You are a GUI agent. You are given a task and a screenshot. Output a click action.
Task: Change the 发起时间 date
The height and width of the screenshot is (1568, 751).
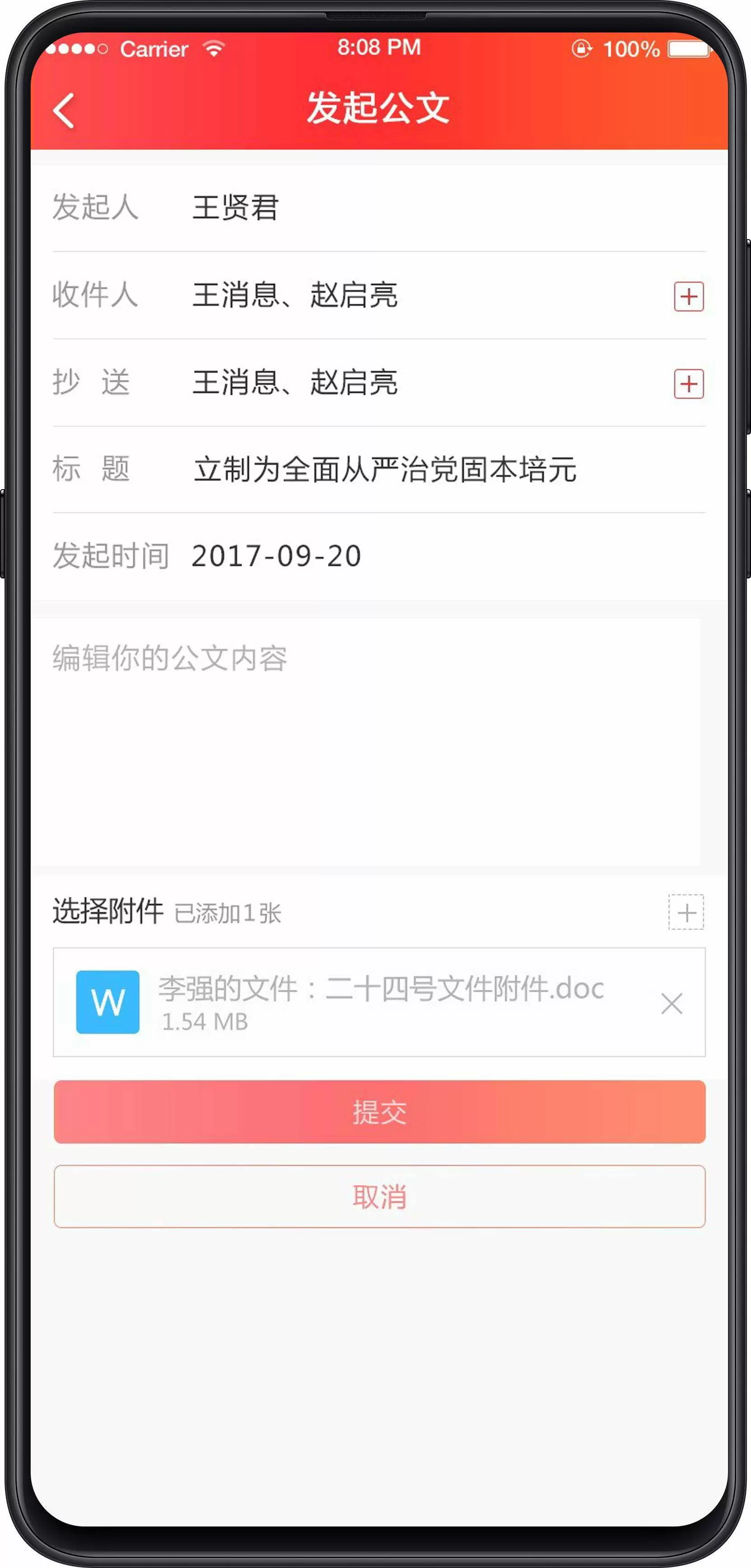[x=277, y=556]
